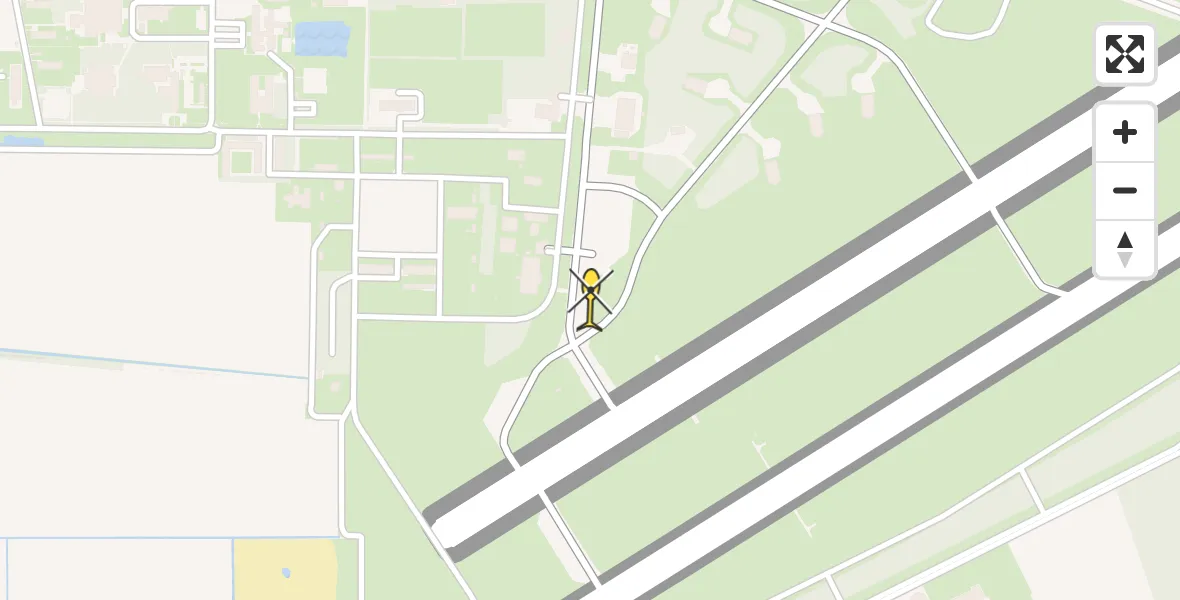Tap the helicopter marker on the map
The width and height of the screenshot is (1180, 600).
(x=591, y=297)
